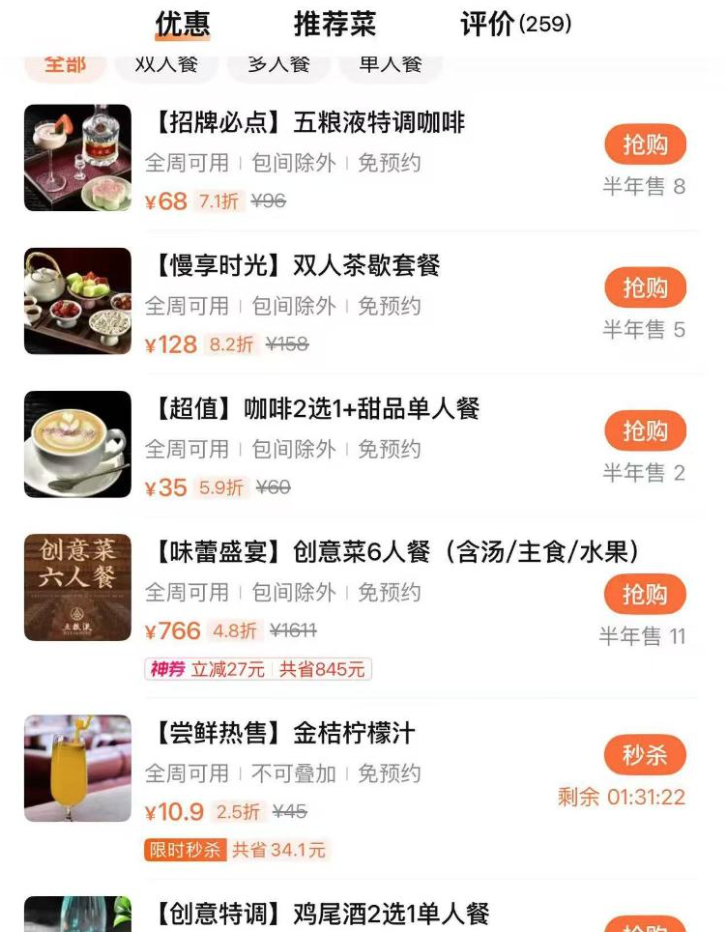Grab the 咖啡2选1+甜品单人餐 deal
The height and width of the screenshot is (932, 725).
tap(645, 430)
